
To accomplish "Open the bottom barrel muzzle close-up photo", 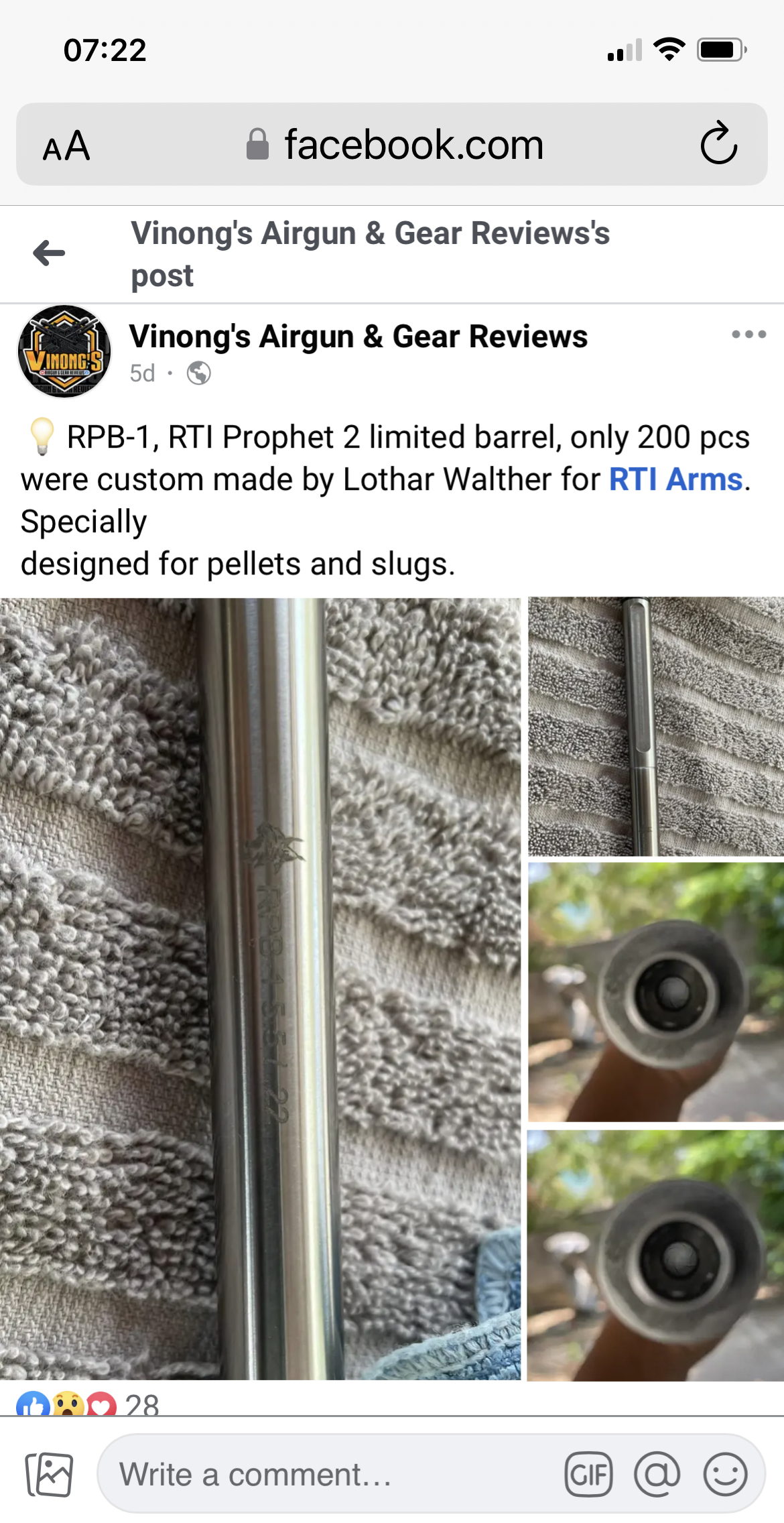I will point(655,1255).
